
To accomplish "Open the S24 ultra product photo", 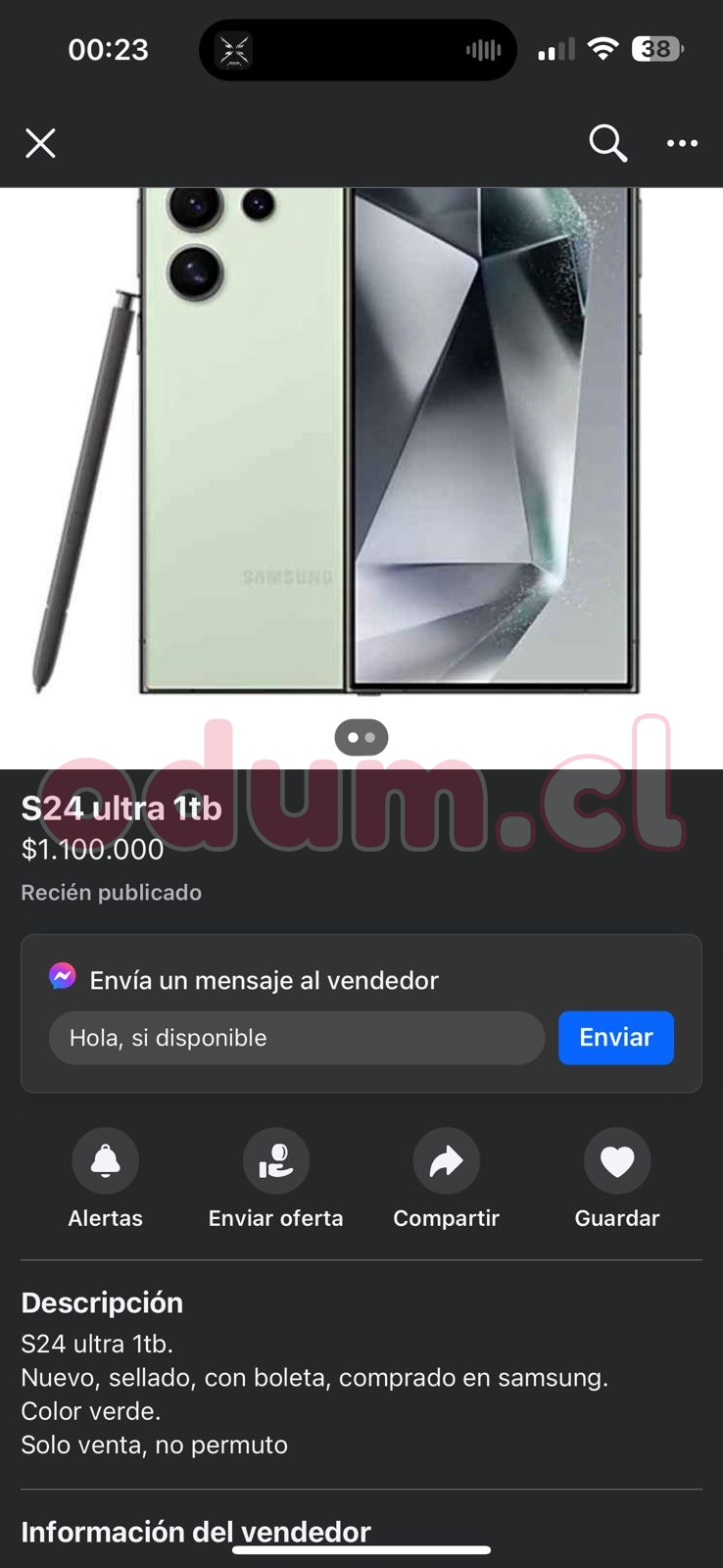I will tap(361, 441).
